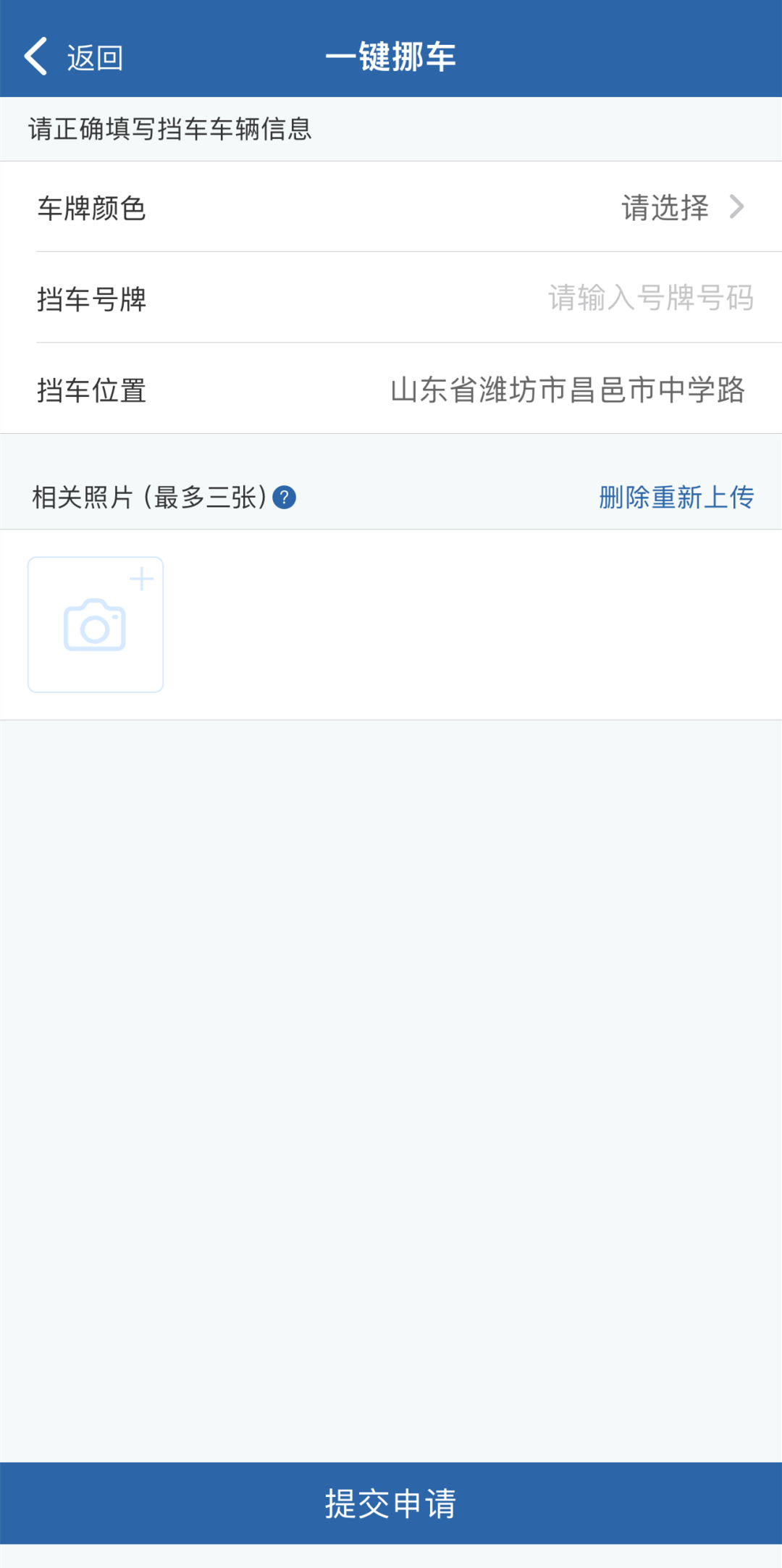The height and width of the screenshot is (1568, 782).
Task: Focus the 挡车号牌 plate number field
Action: (649, 298)
